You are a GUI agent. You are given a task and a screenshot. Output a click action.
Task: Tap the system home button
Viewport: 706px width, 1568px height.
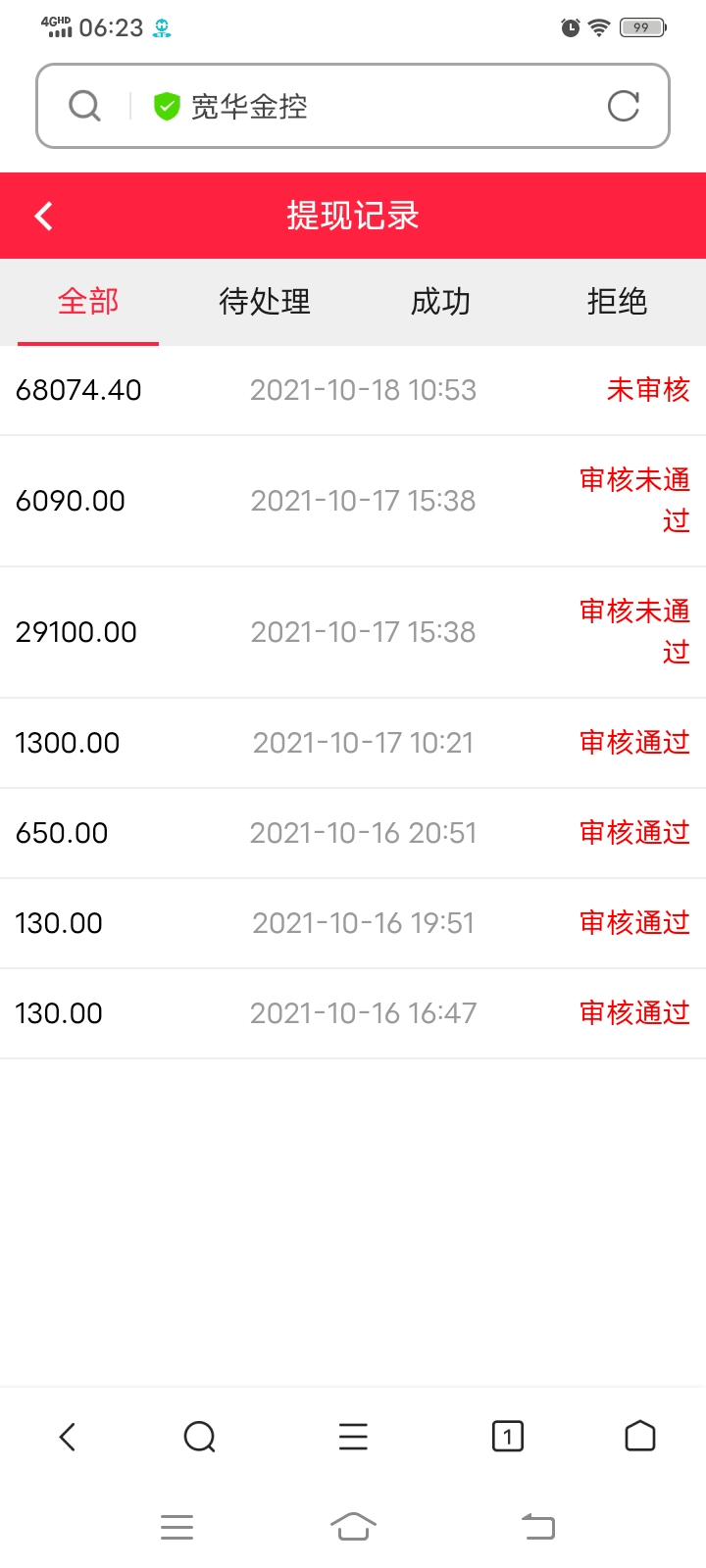click(353, 1527)
